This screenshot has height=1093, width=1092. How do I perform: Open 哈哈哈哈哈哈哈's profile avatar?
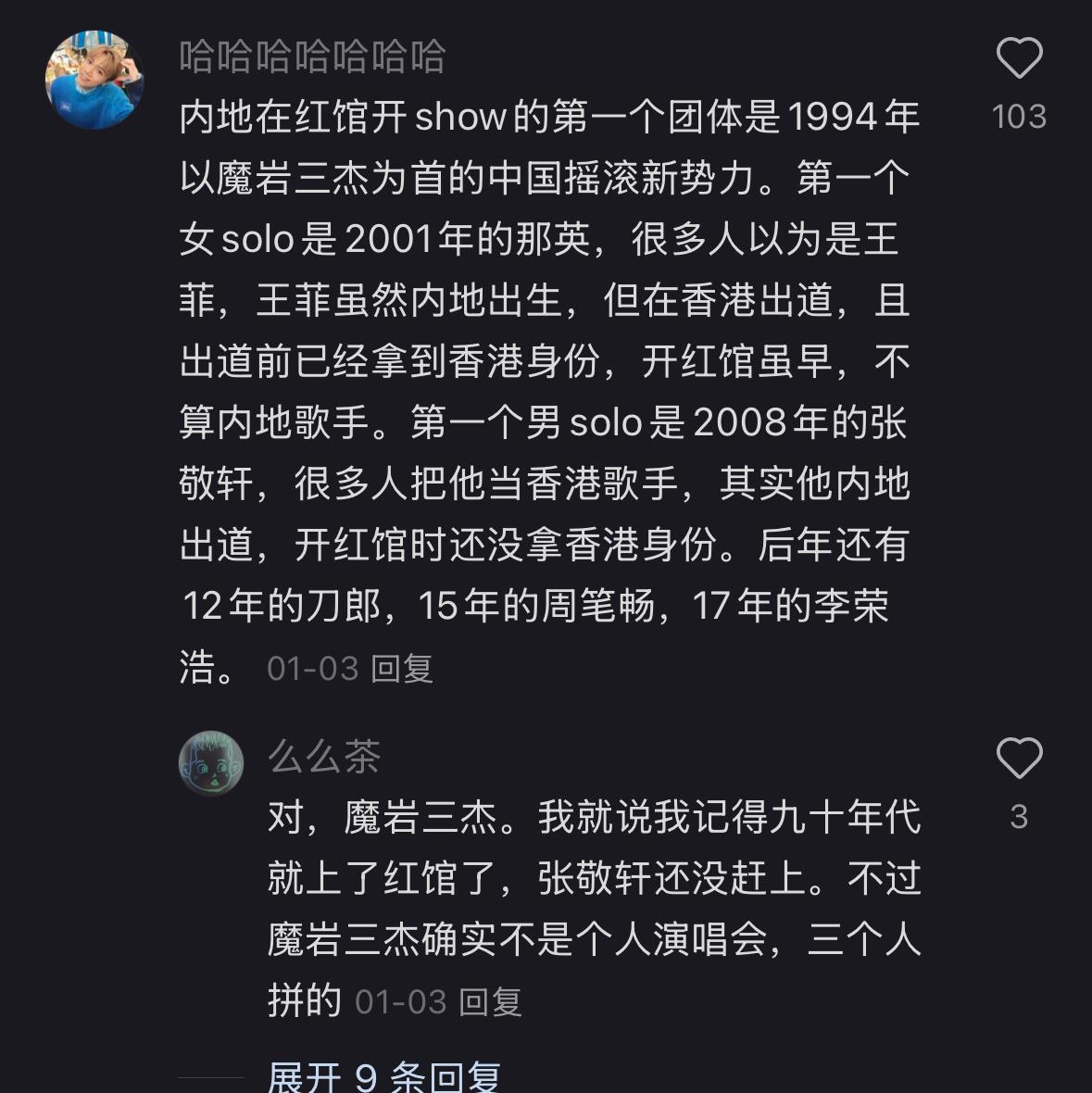(x=94, y=80)
